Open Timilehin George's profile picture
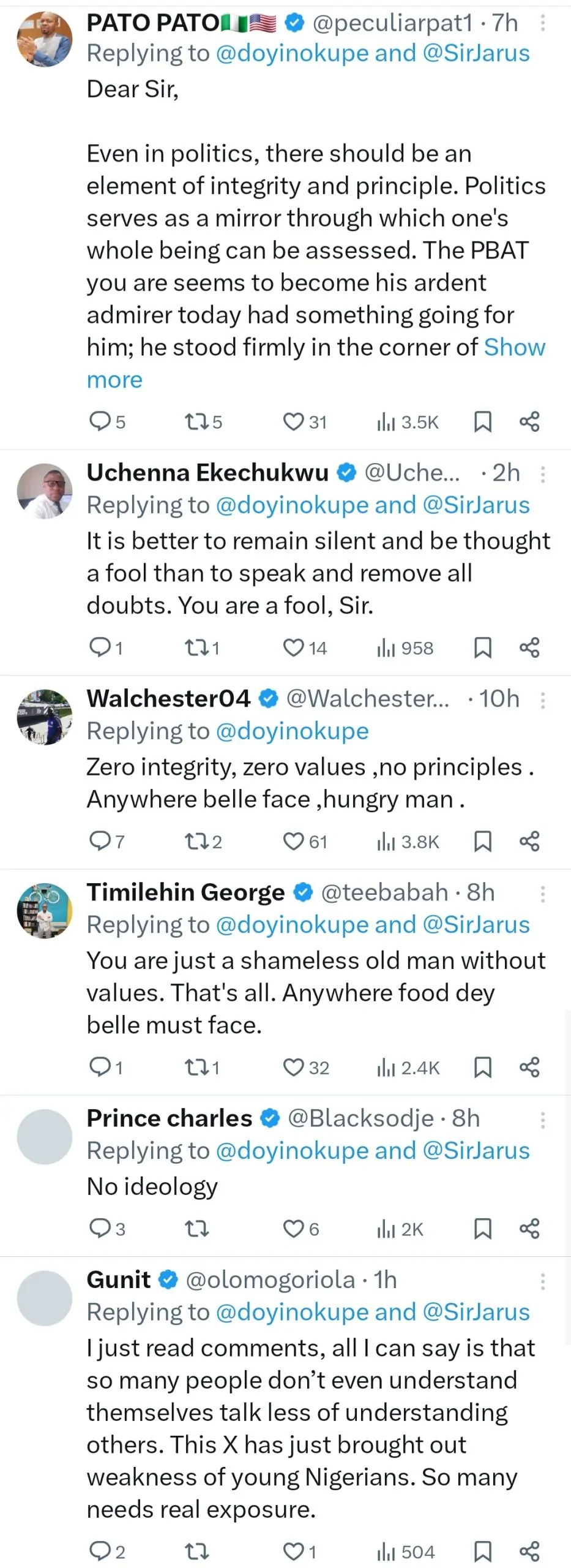Image resolution: width=571 pixels, height=1568 pixels. click(x=44, y=911)
